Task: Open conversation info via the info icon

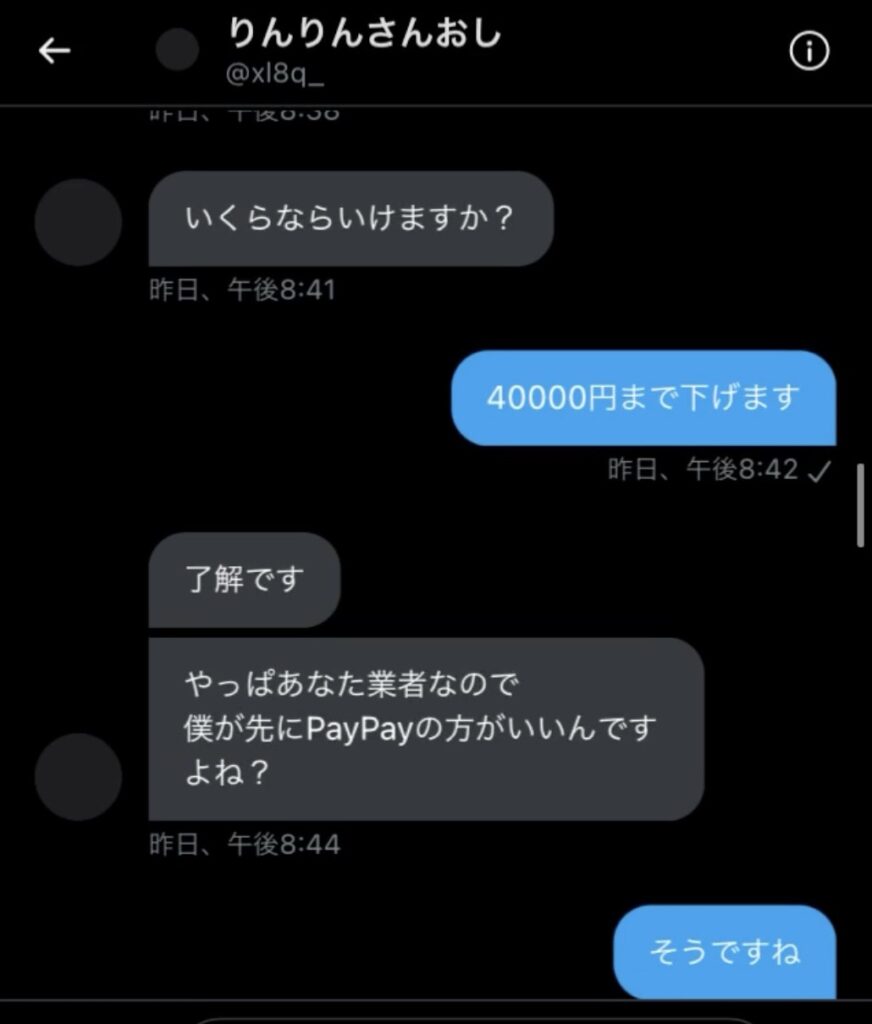Action: click(809, 51)
